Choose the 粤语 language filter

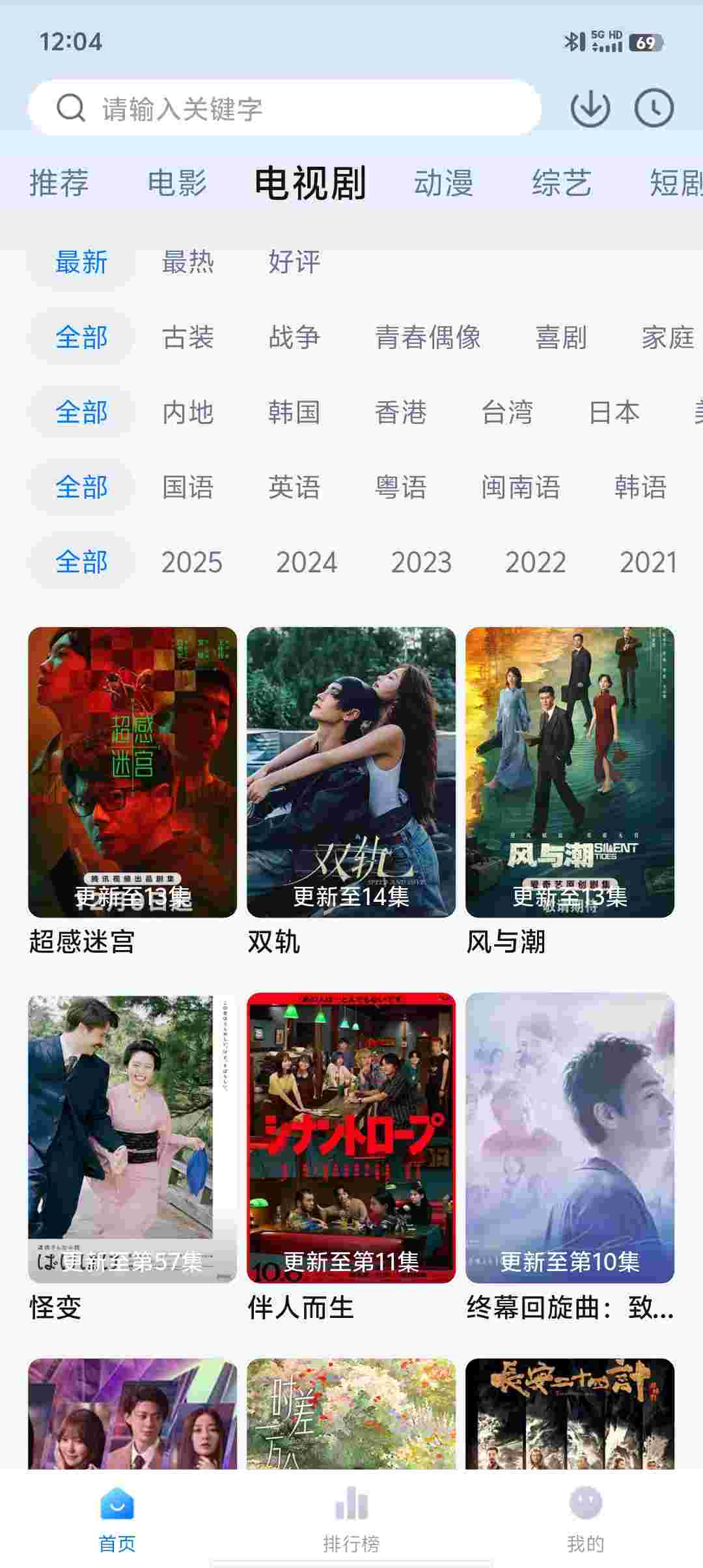pyautogui.click(x=401, y=487)
